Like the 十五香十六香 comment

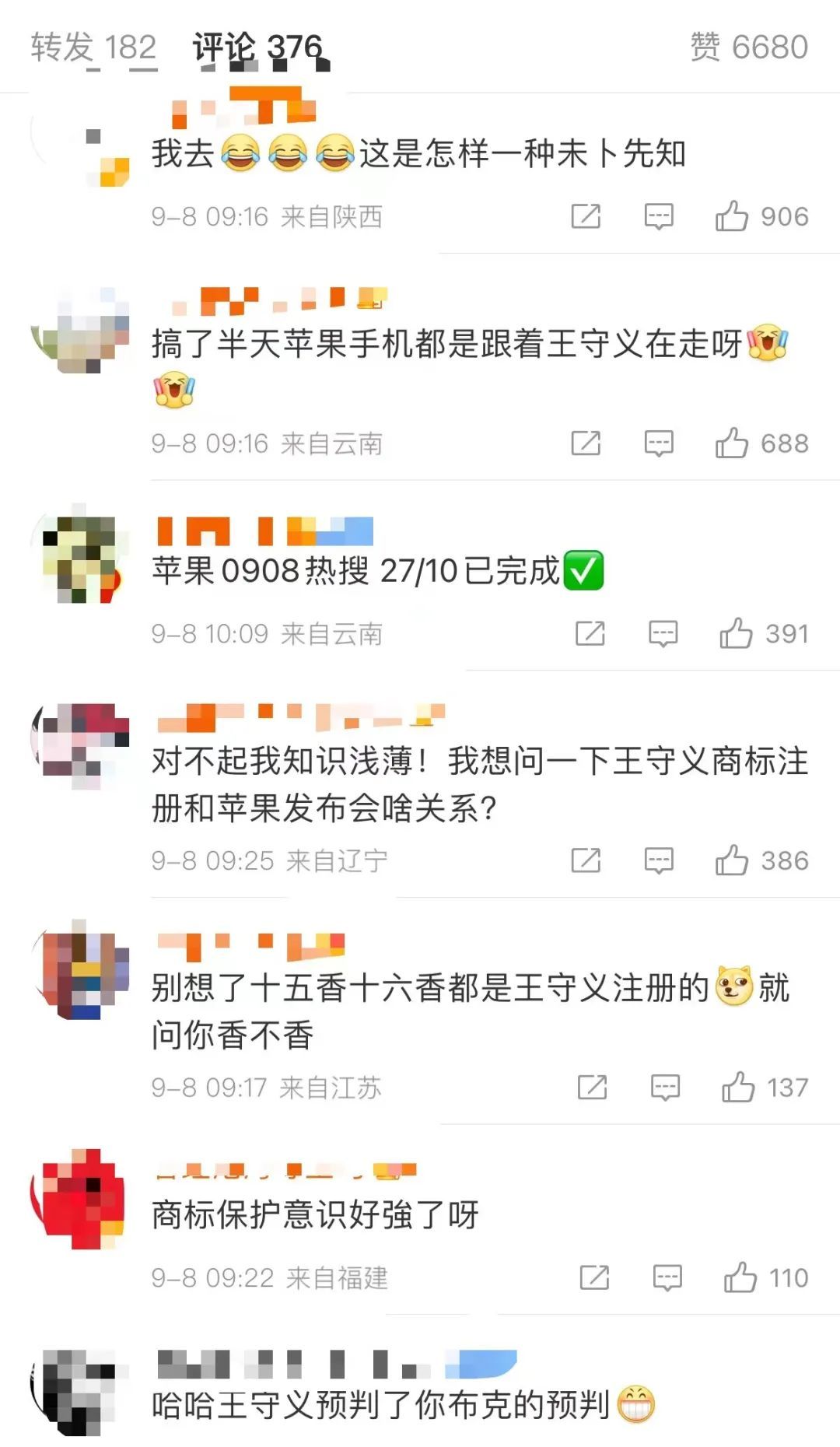pos(738,1088)
